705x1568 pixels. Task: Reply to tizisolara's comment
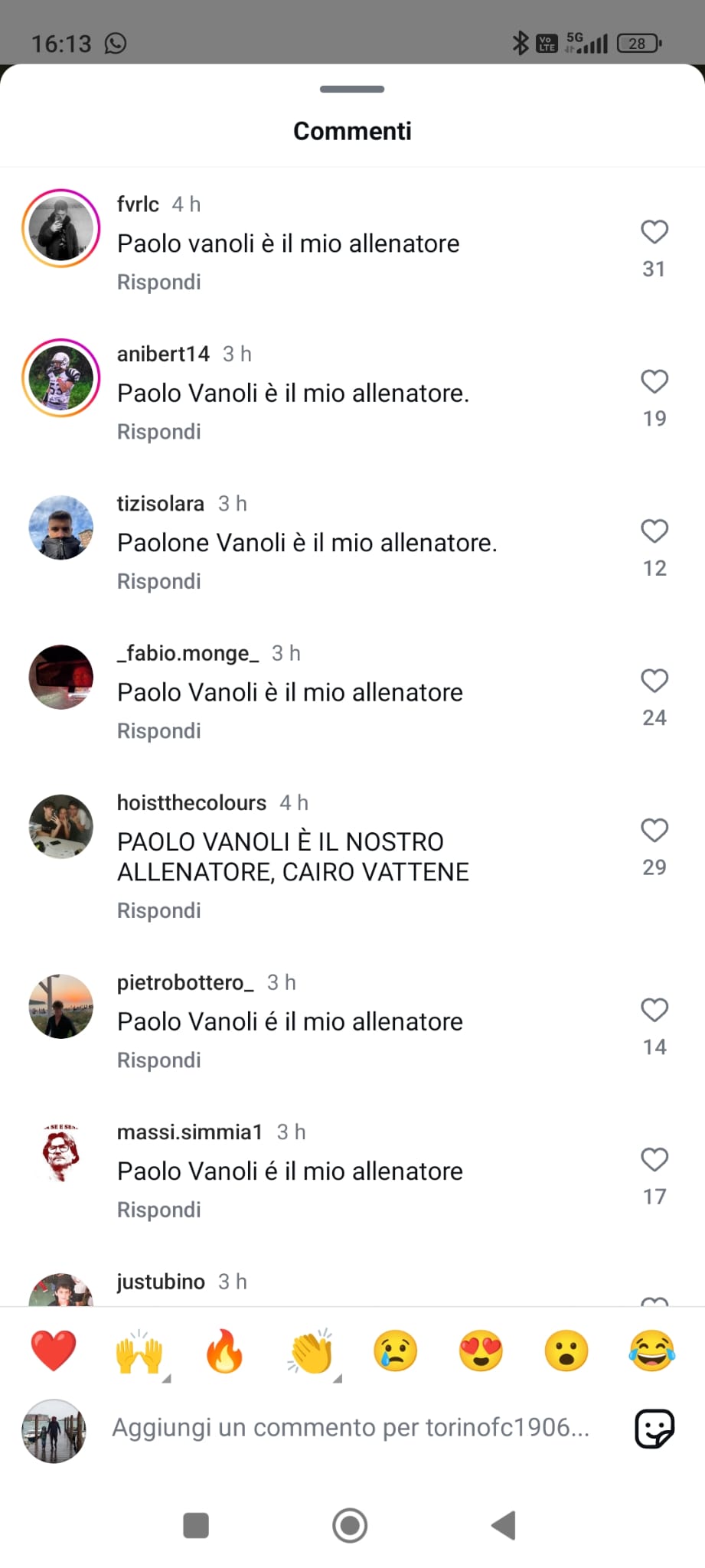[x=158, y=581]
